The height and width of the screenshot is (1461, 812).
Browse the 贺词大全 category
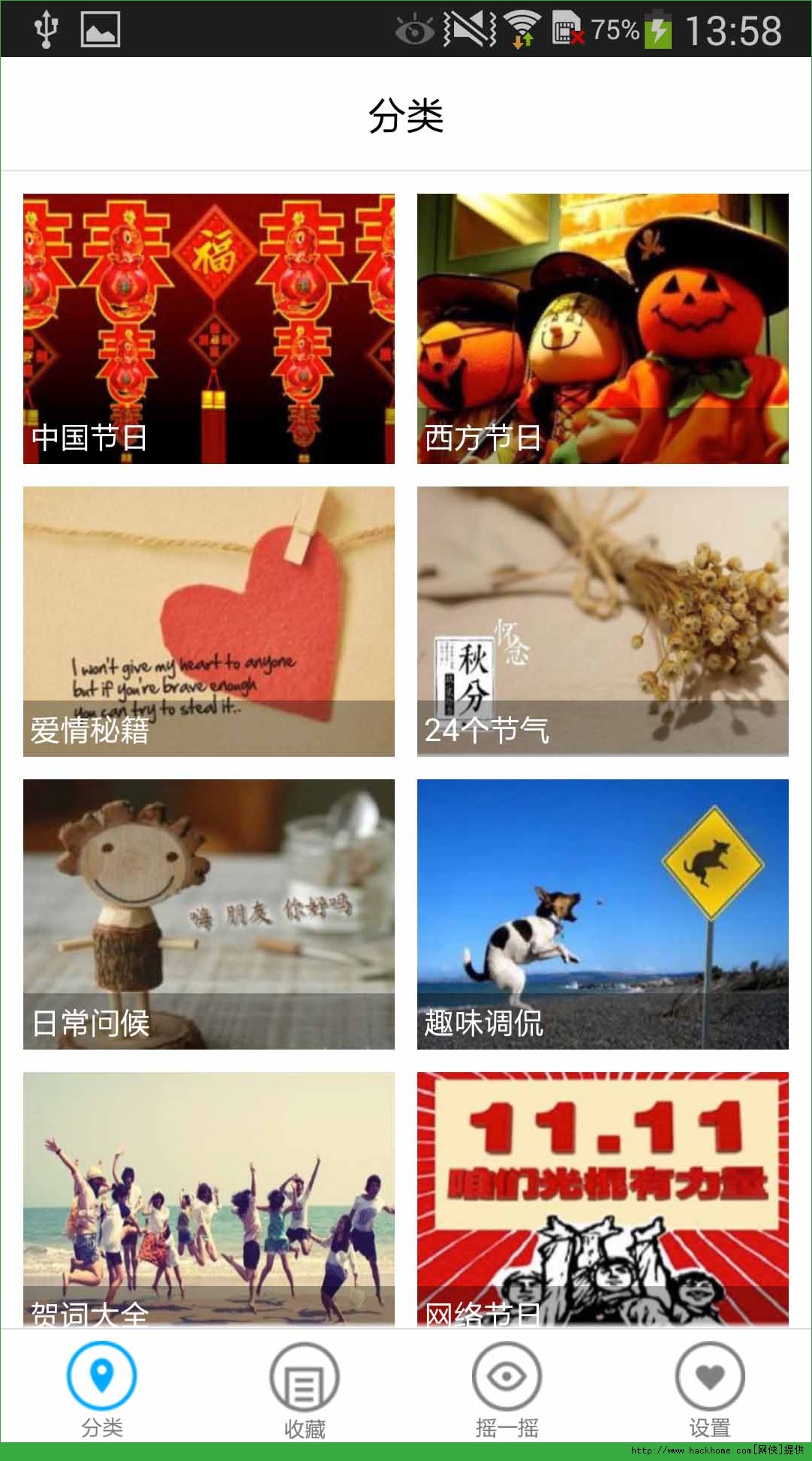click(209, 1198)
